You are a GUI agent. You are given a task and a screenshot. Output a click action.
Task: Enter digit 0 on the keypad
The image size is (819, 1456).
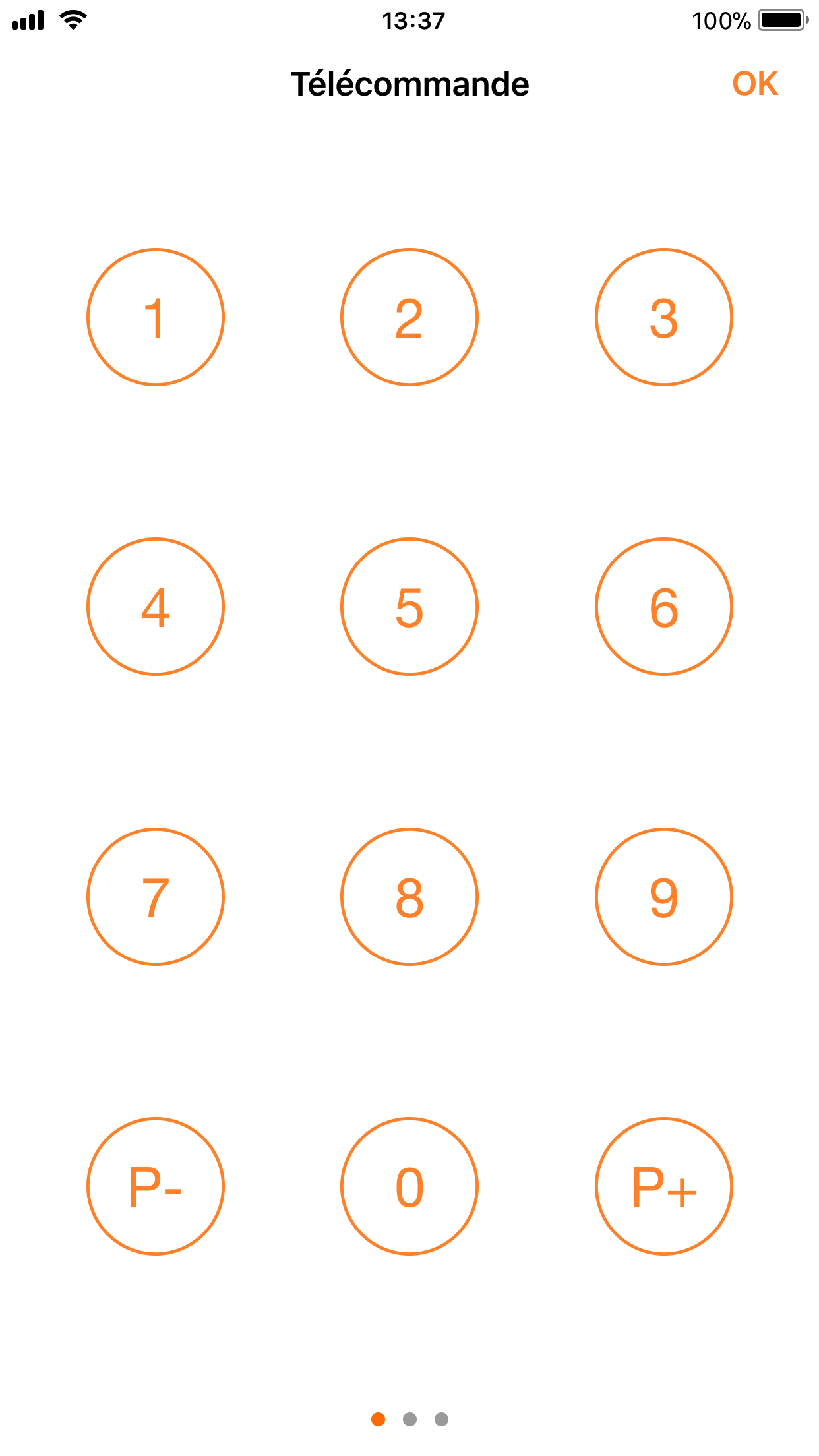pyautogui.click(x=409, y=1186)
